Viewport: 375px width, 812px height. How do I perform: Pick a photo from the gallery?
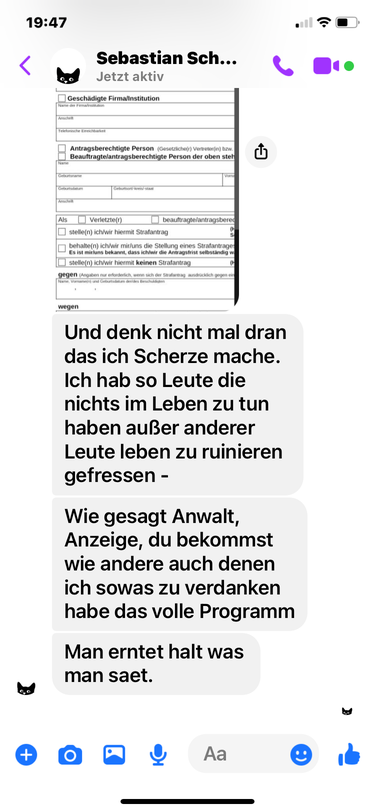point(114,755)
